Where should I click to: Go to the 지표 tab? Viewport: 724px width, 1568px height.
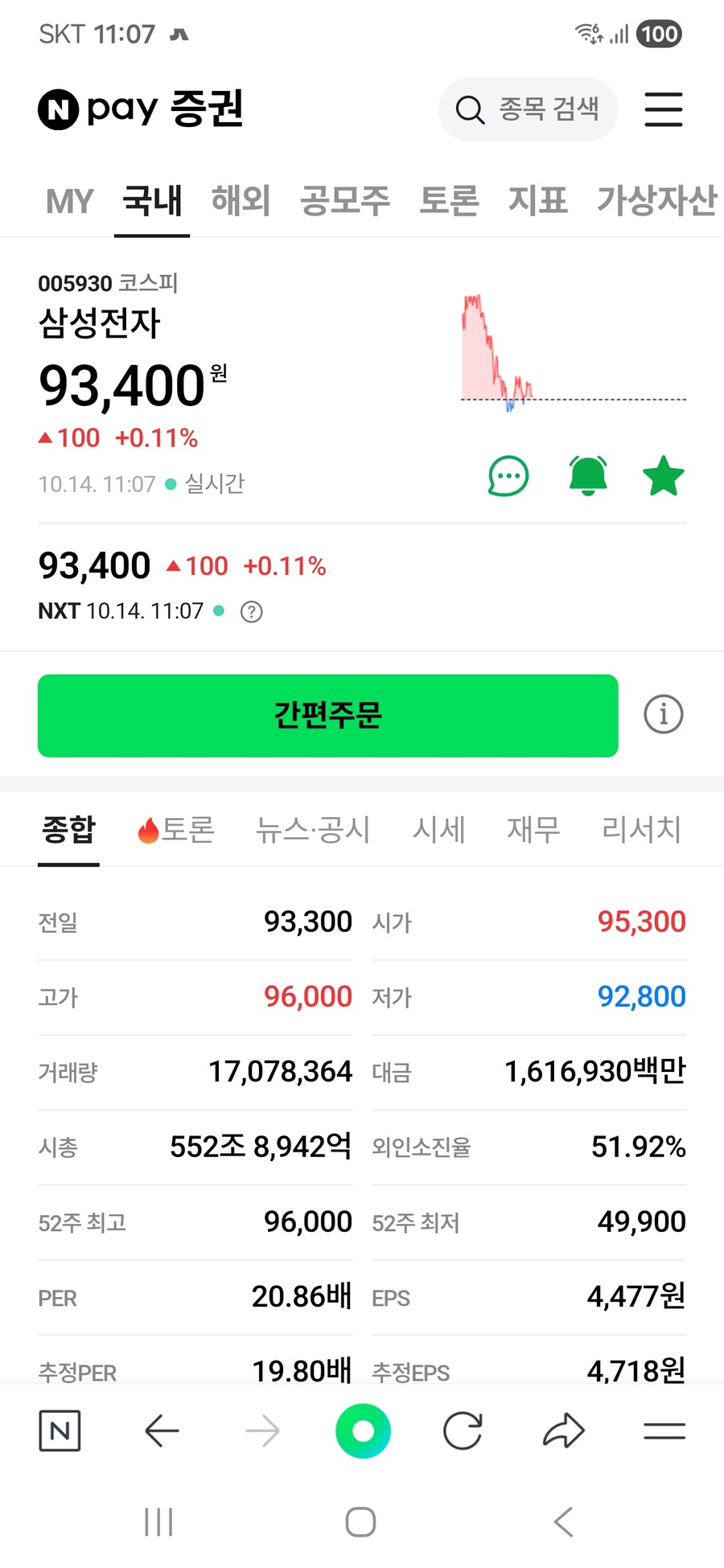coord(537,201)
